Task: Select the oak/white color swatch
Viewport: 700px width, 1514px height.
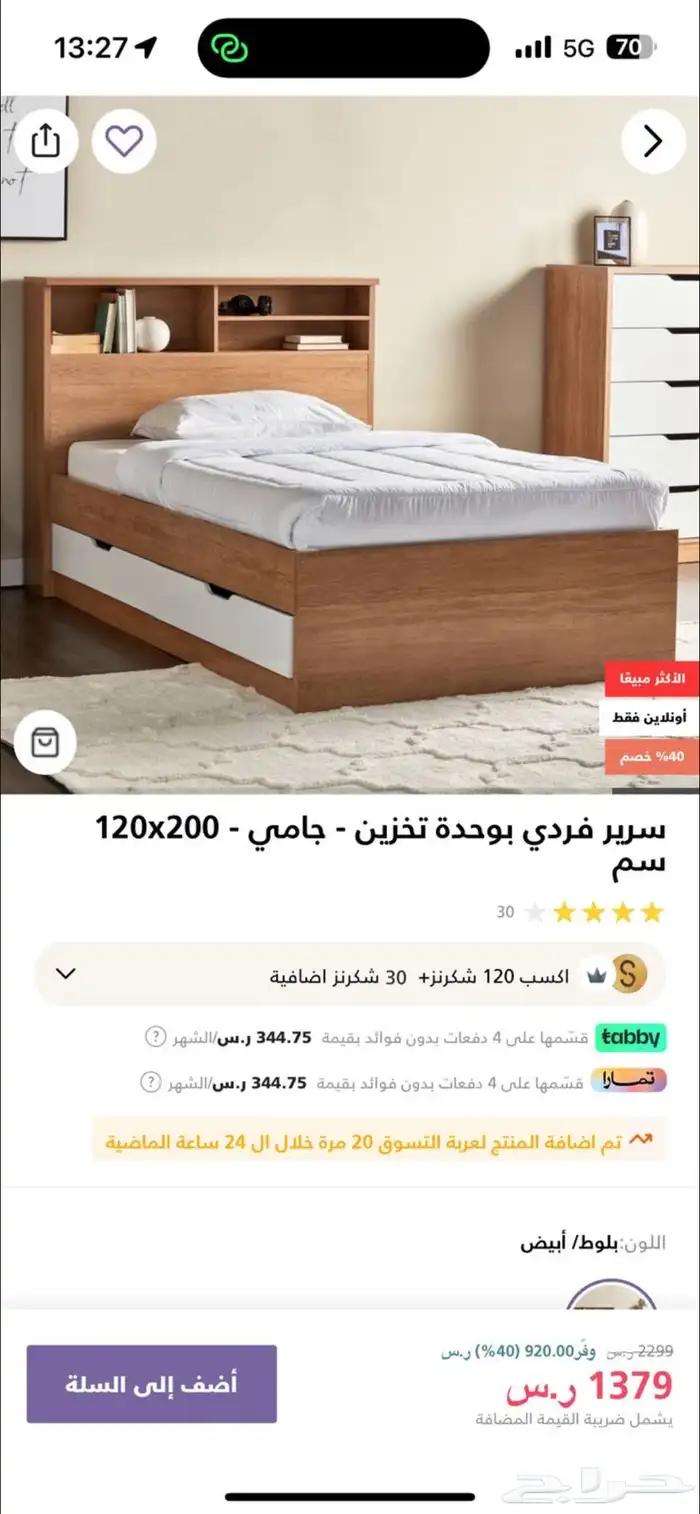Action: click(611, 1294)
